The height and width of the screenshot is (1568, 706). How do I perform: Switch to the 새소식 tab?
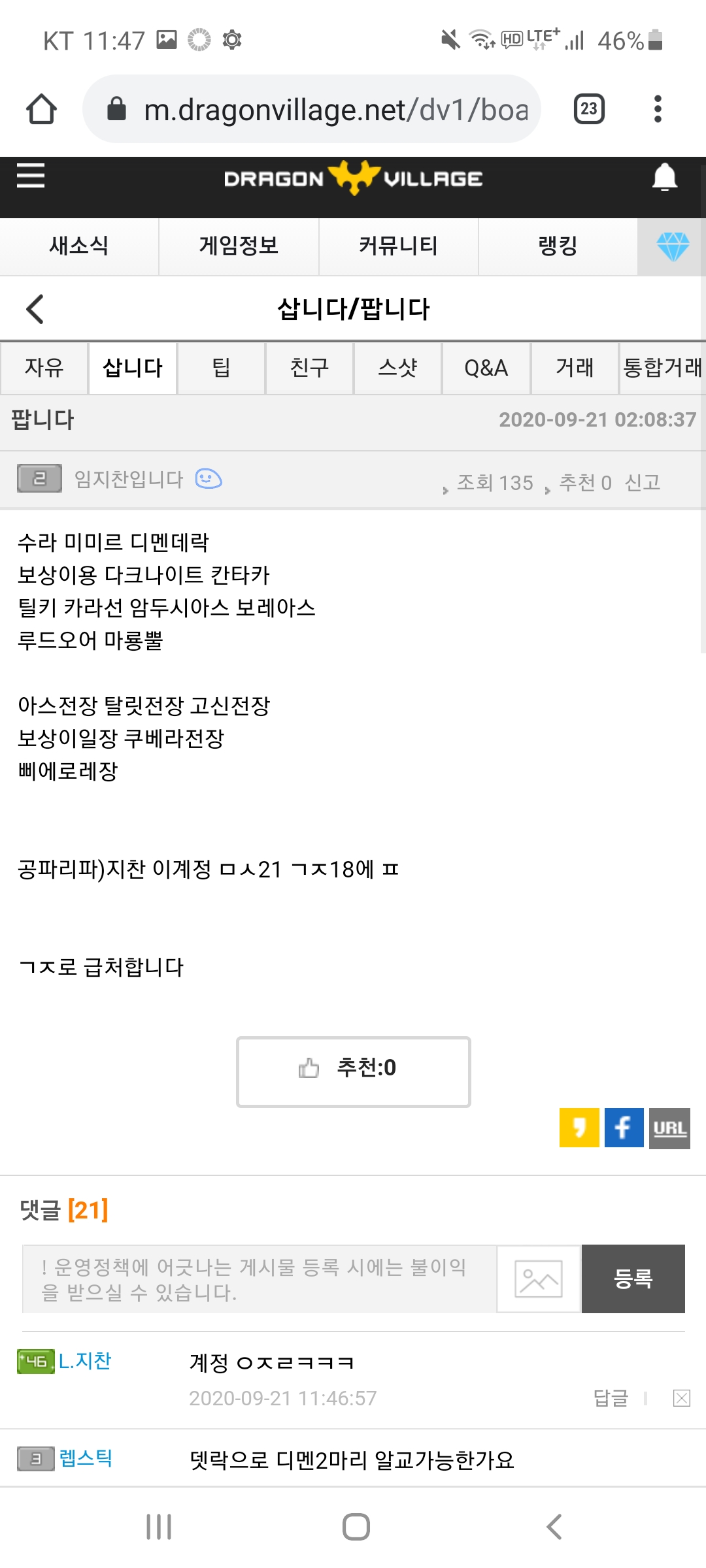tap(79, 246)
